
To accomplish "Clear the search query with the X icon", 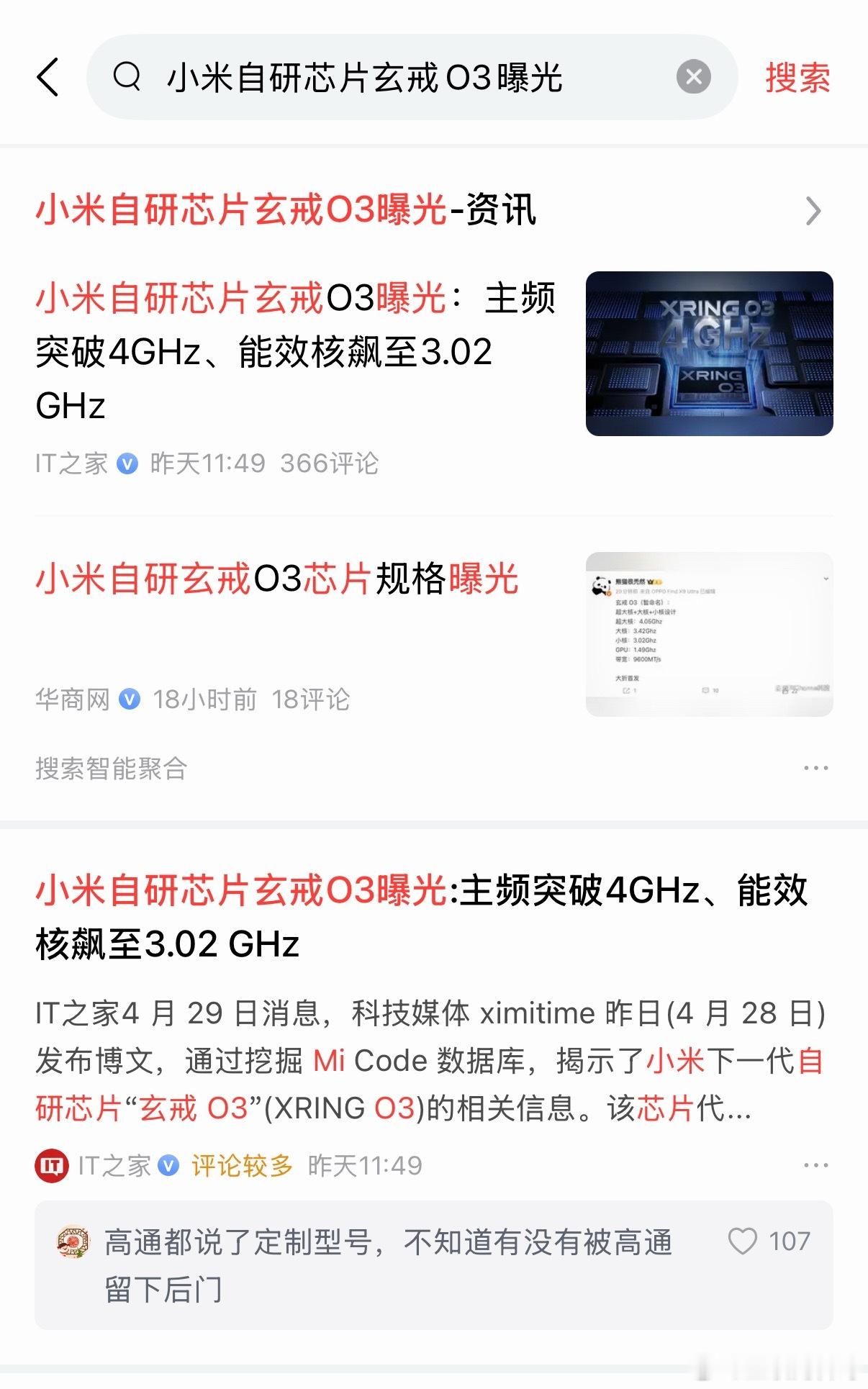I will (692, 76).
